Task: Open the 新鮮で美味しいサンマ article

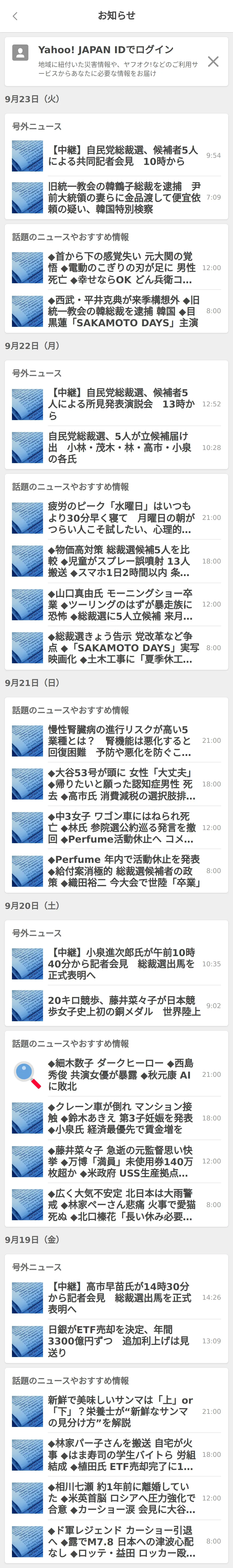Action: (122, 1411)
